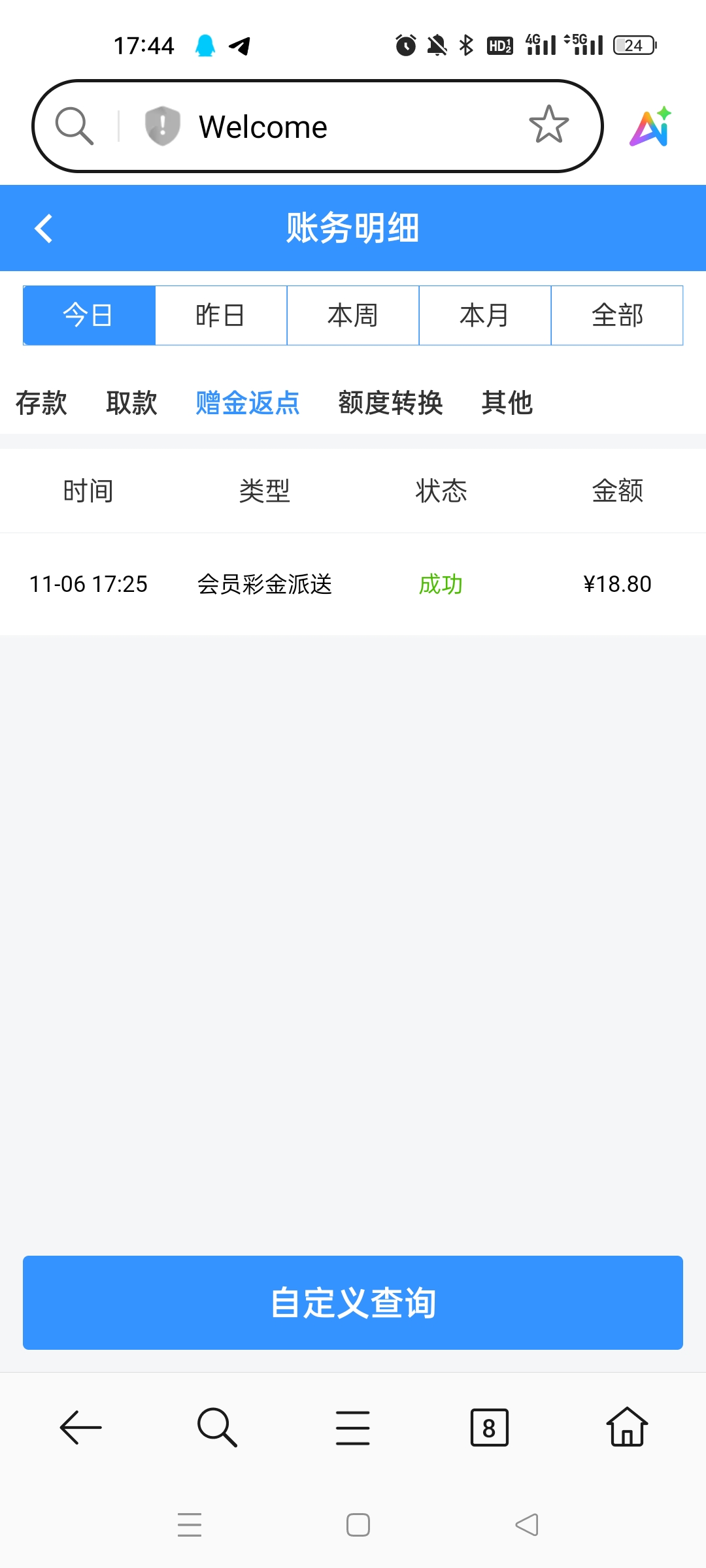The image size is (706, 1568).
Task: Go to the browser home page
Action: click(x=627, y=1428)
